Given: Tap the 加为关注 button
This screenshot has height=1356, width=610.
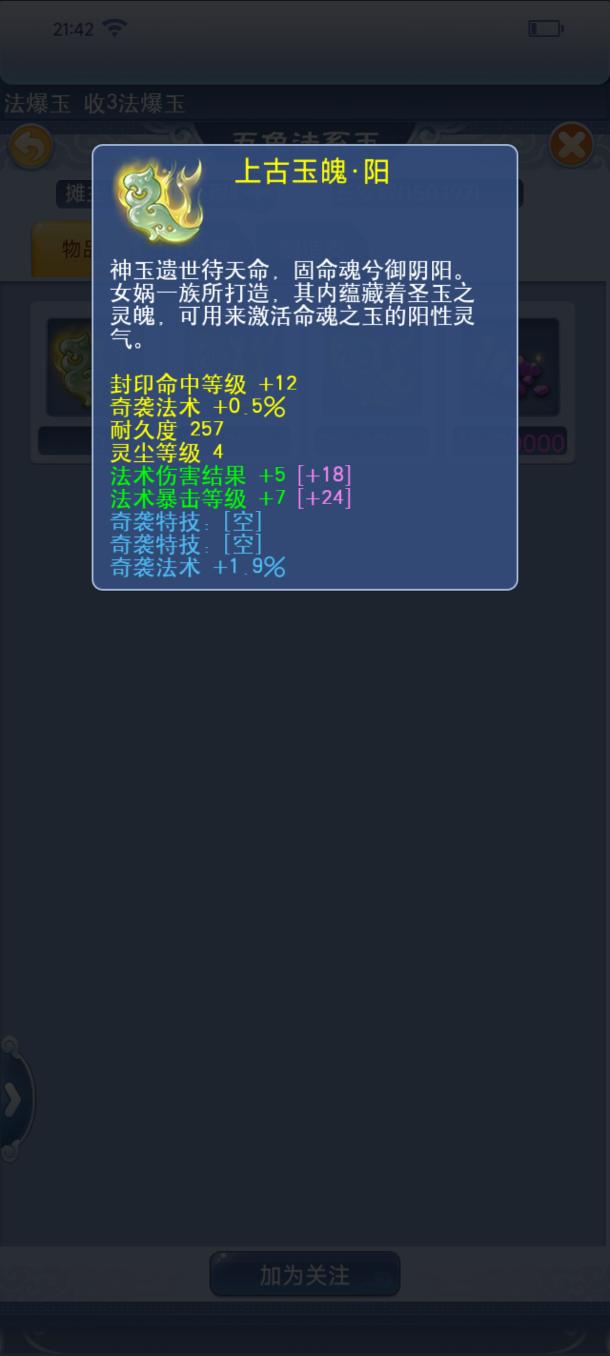Looking at the screenshot, I should point(305,1275).
